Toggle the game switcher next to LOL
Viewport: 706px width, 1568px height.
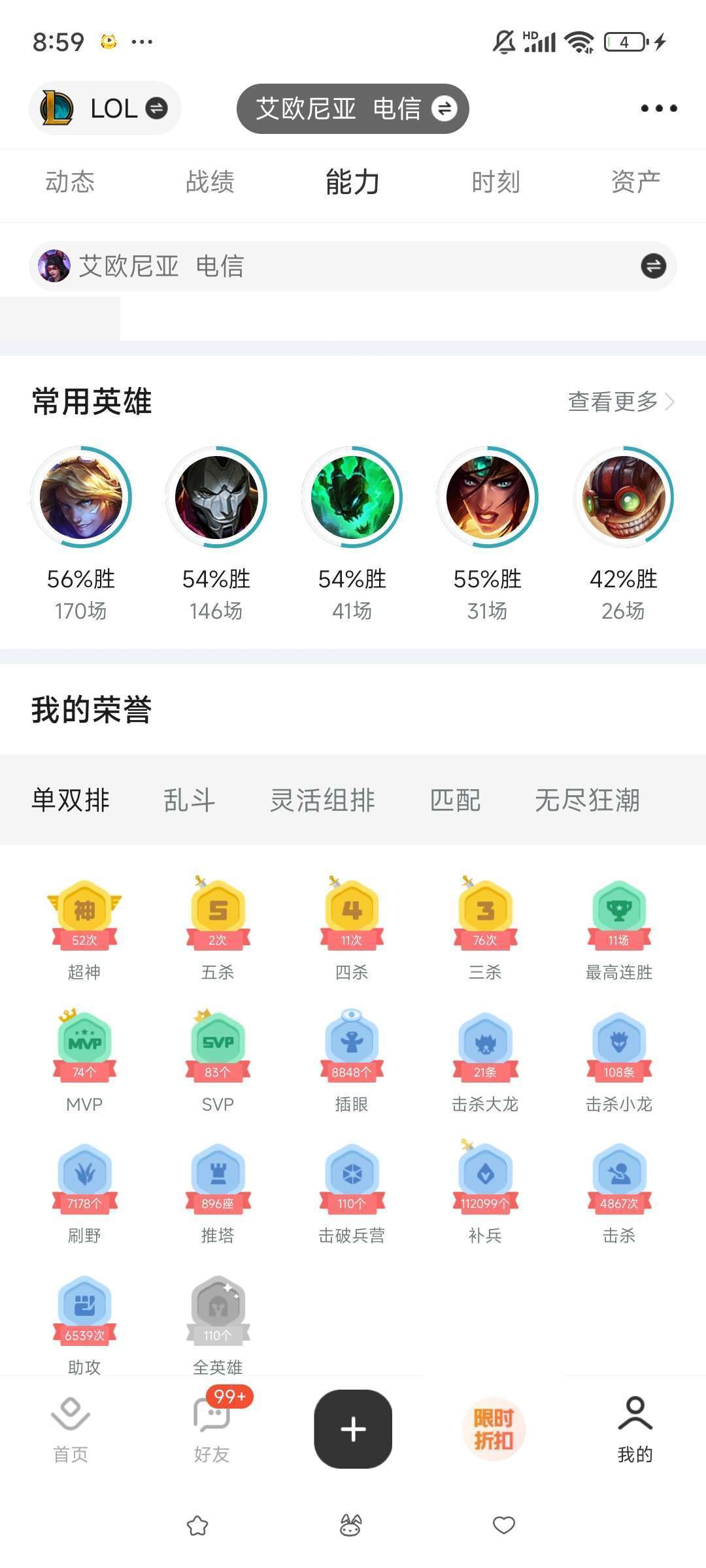pyautogui.click(x=156, y=110)
